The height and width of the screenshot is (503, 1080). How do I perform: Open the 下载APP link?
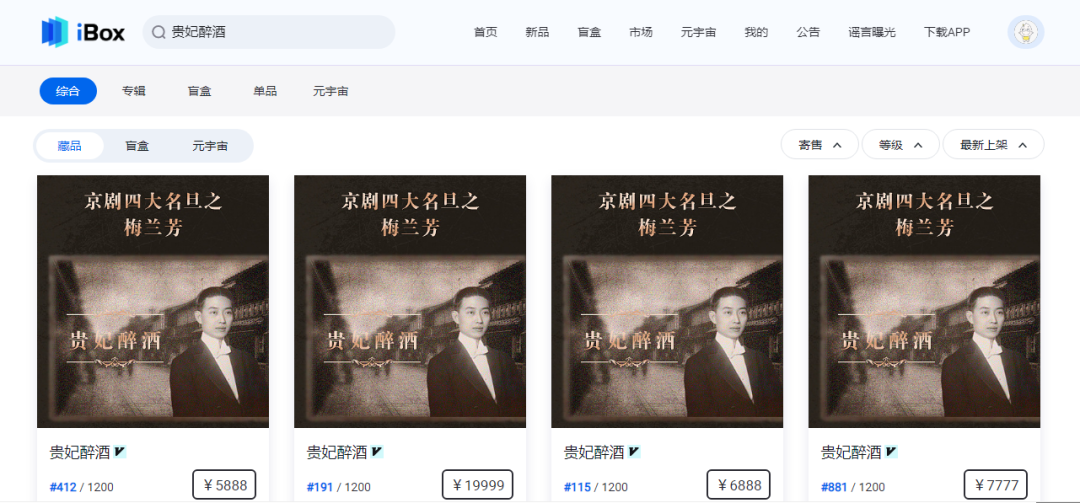coord(946,32)
